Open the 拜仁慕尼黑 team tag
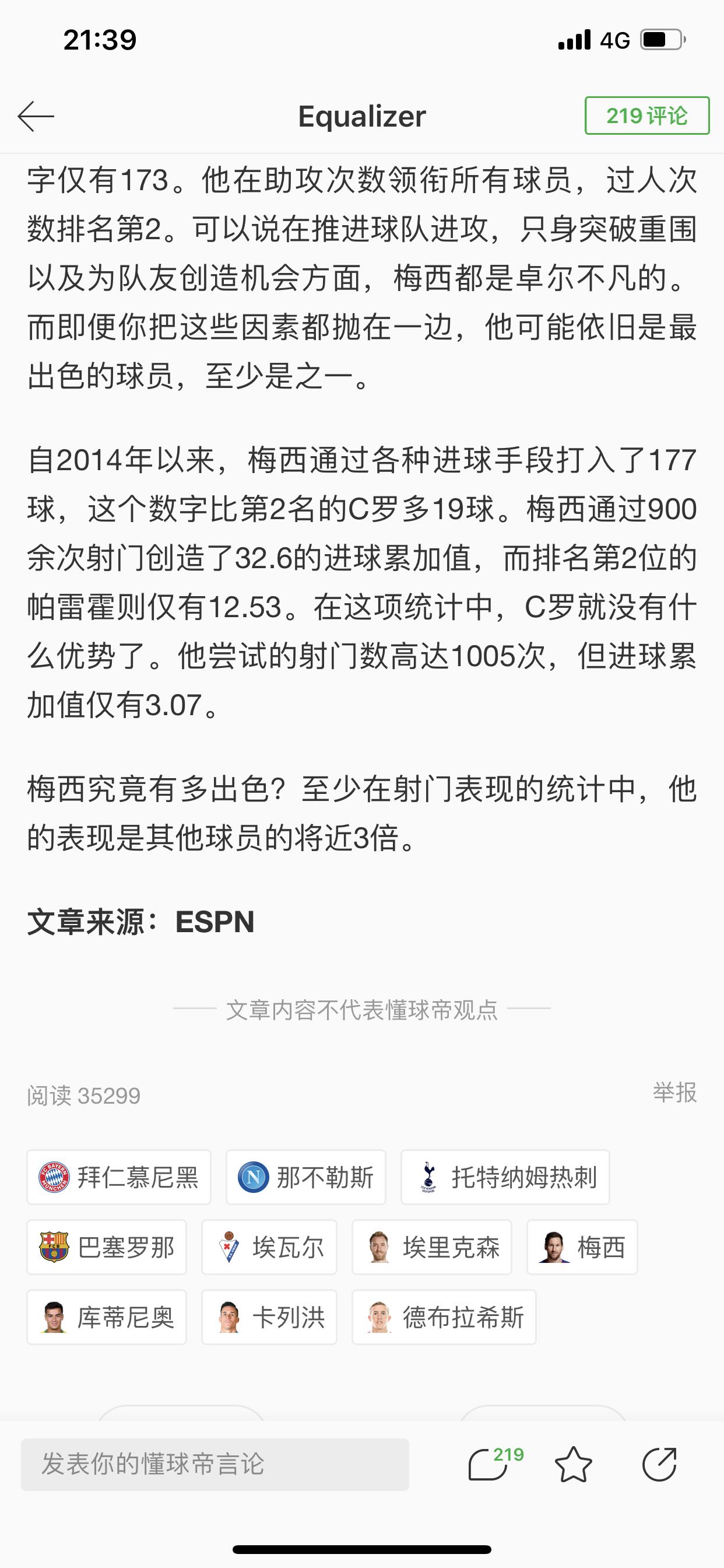The width and height of the screenshot is (724, 1568). (x=120, y=1177)
